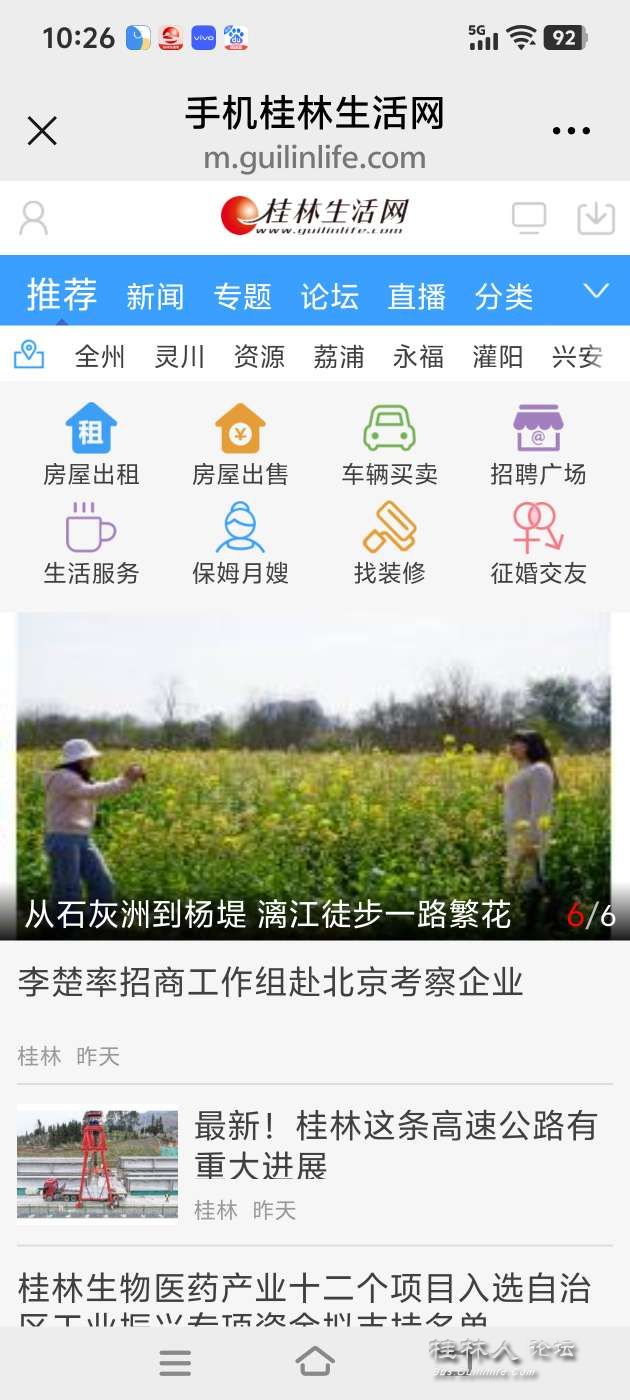This screenshot has width=630, height=1400.
Task: Expand the channel list chevron
Action: click(596, 291)
